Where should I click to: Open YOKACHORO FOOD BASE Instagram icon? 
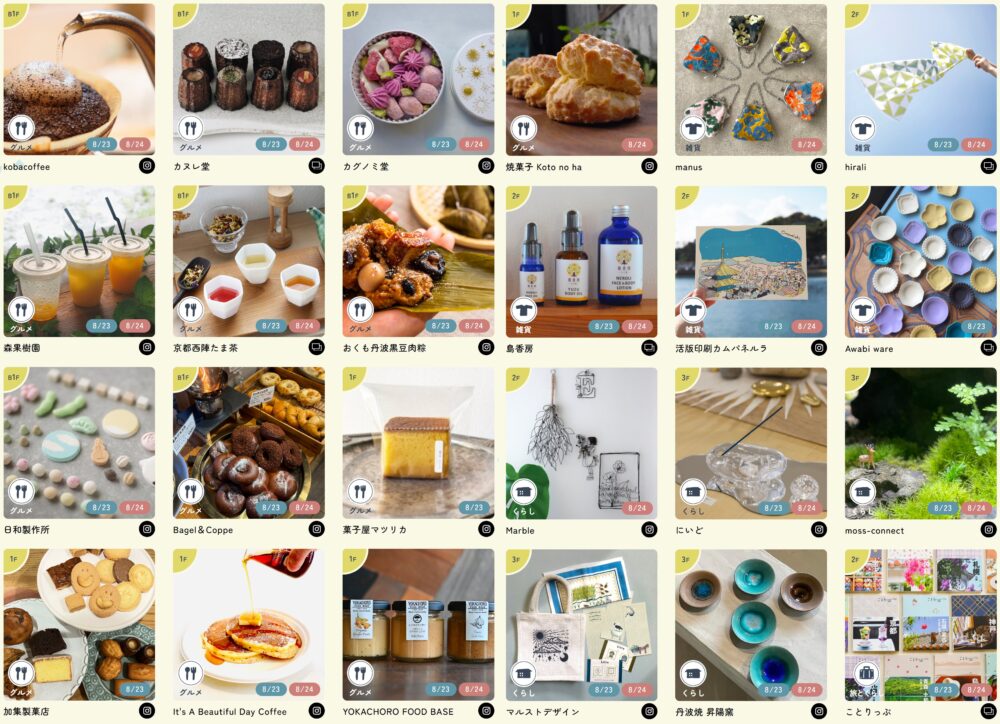click(x=486, y=711)
